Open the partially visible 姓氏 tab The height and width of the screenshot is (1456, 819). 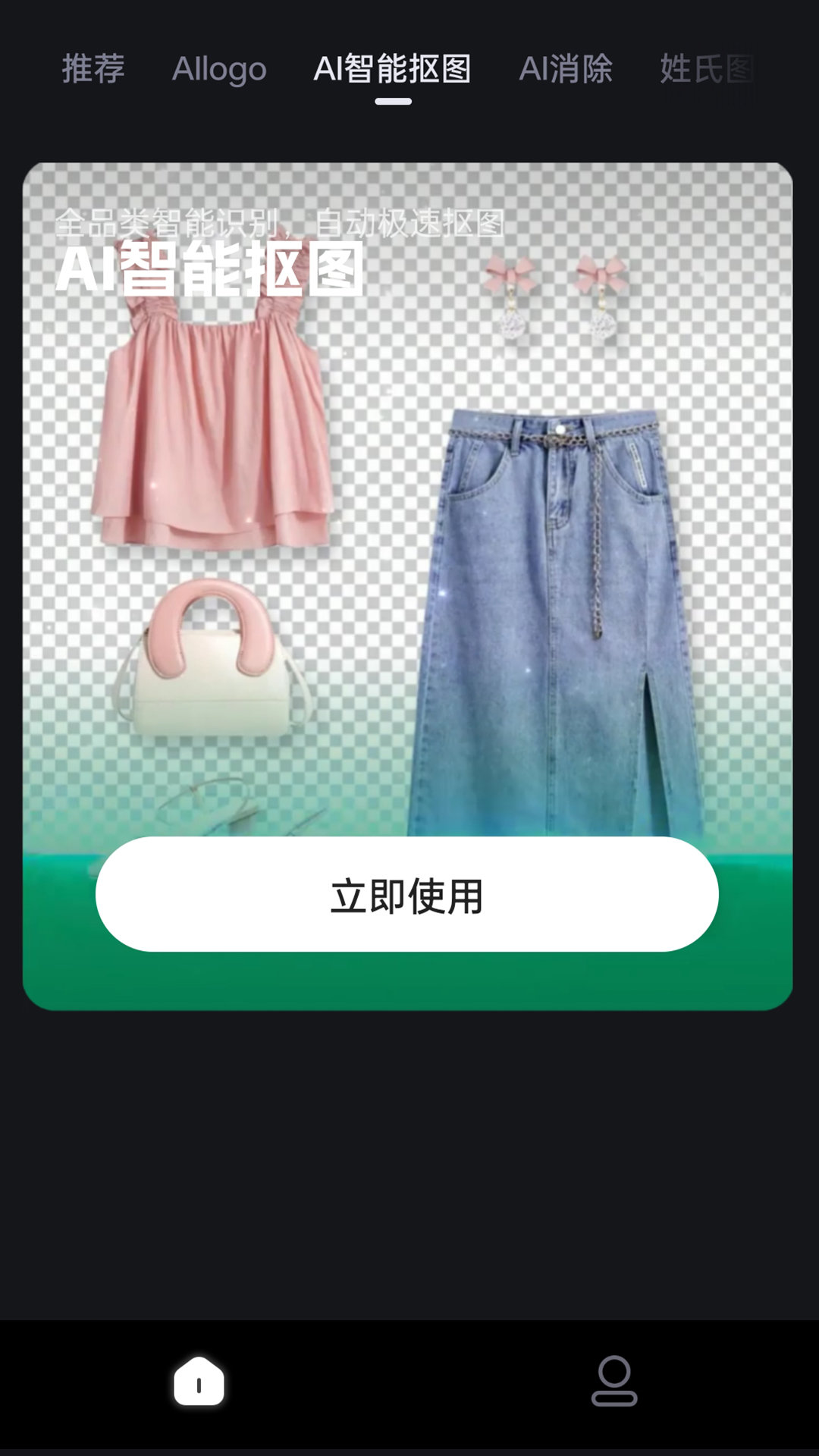707,69
